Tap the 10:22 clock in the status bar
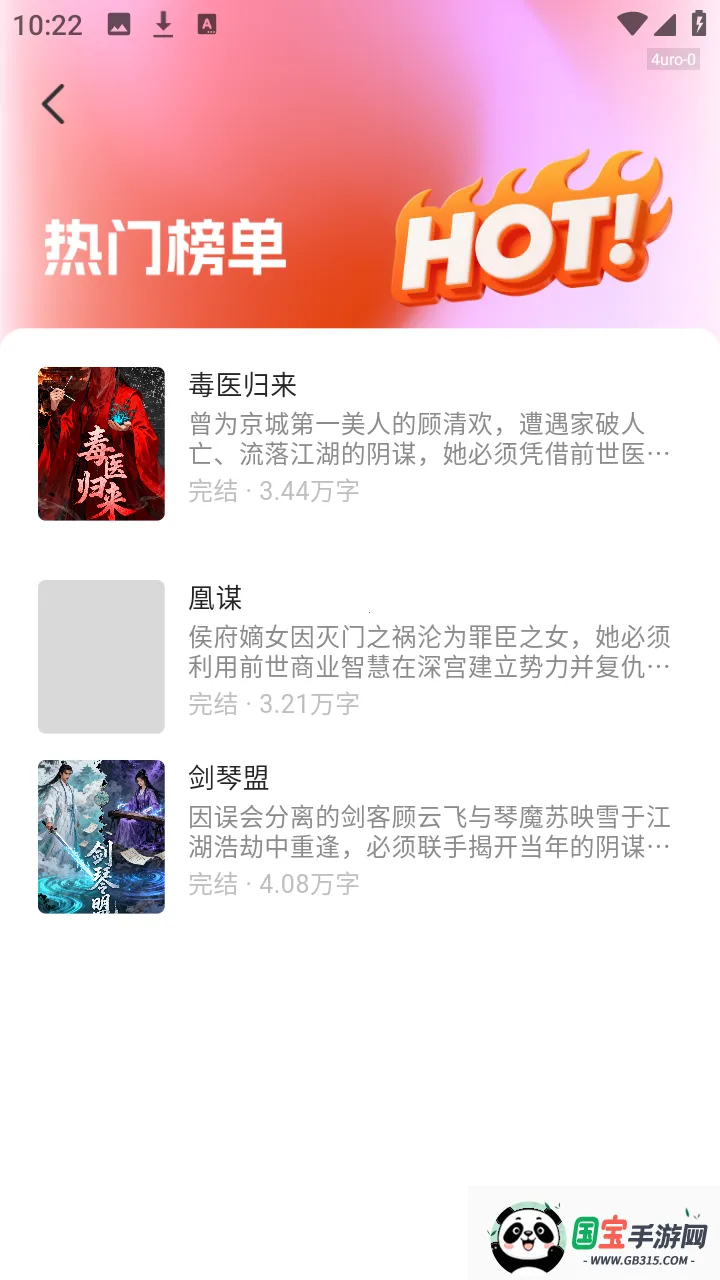 (x=49, y=24)
